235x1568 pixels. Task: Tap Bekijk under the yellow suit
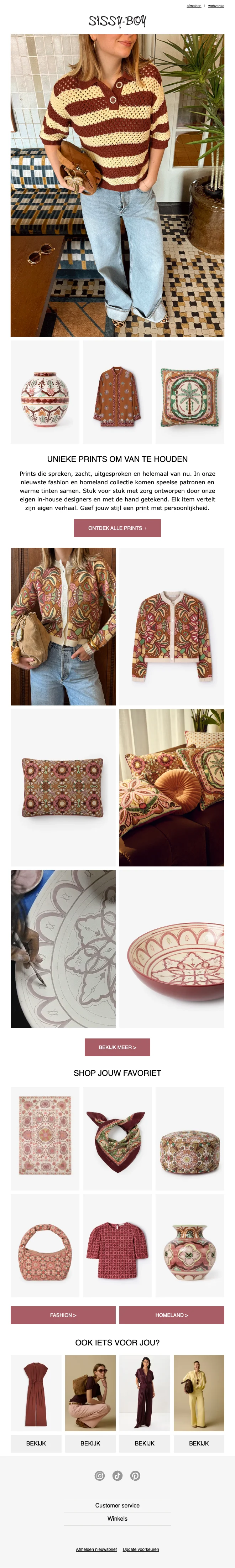(x=199, y=1443)
